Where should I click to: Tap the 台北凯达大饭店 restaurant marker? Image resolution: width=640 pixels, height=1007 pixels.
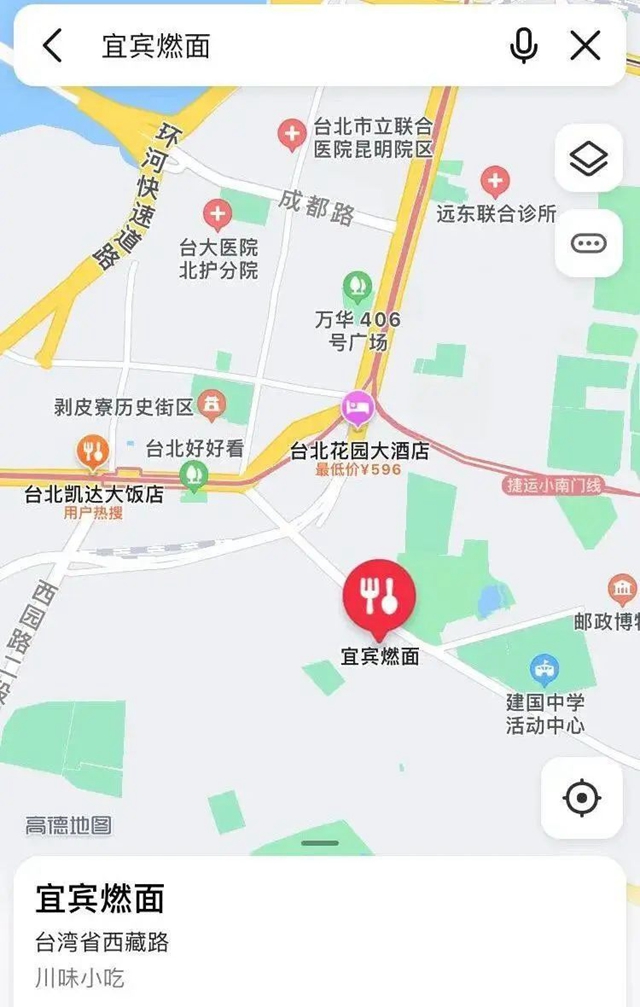click(x=93, y=453)
